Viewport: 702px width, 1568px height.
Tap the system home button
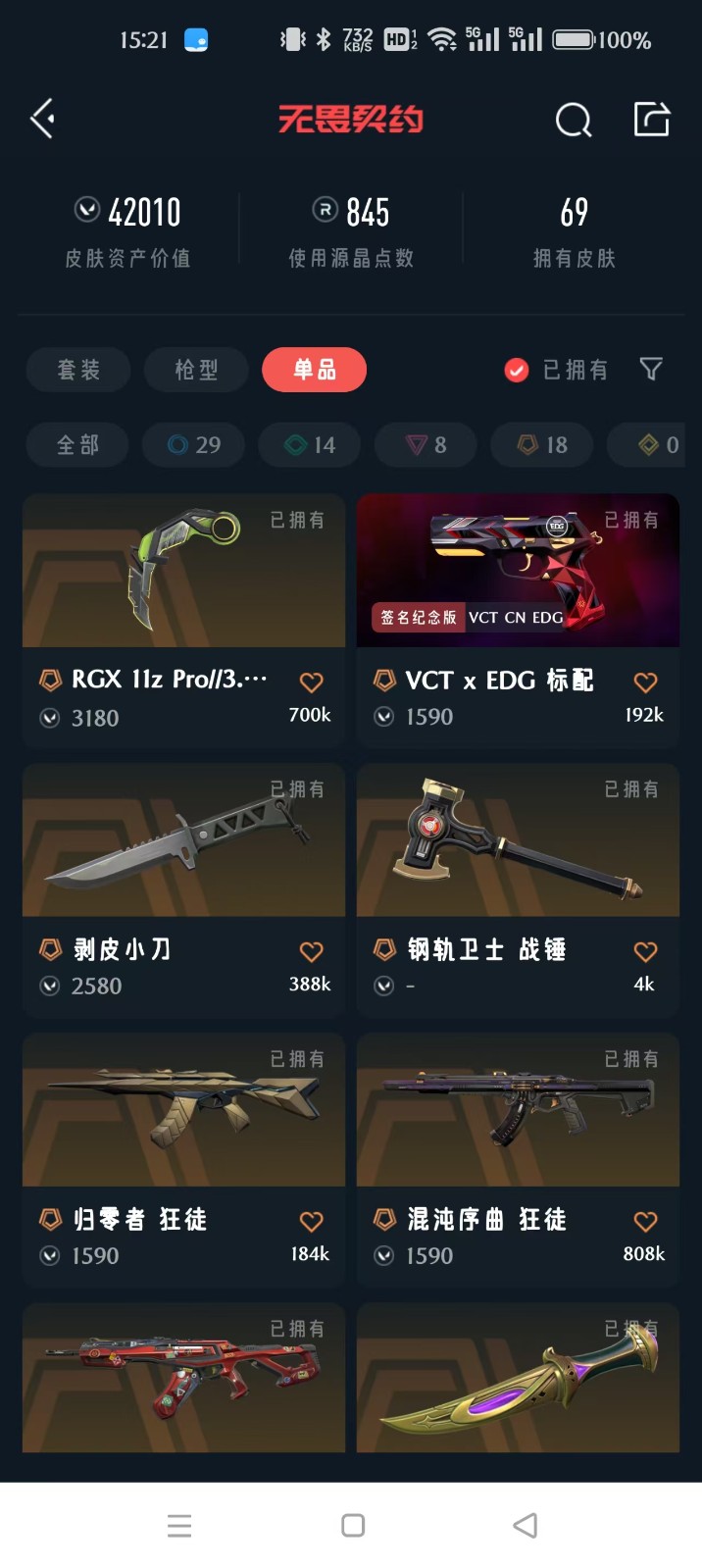click(x=353, y=1525)
